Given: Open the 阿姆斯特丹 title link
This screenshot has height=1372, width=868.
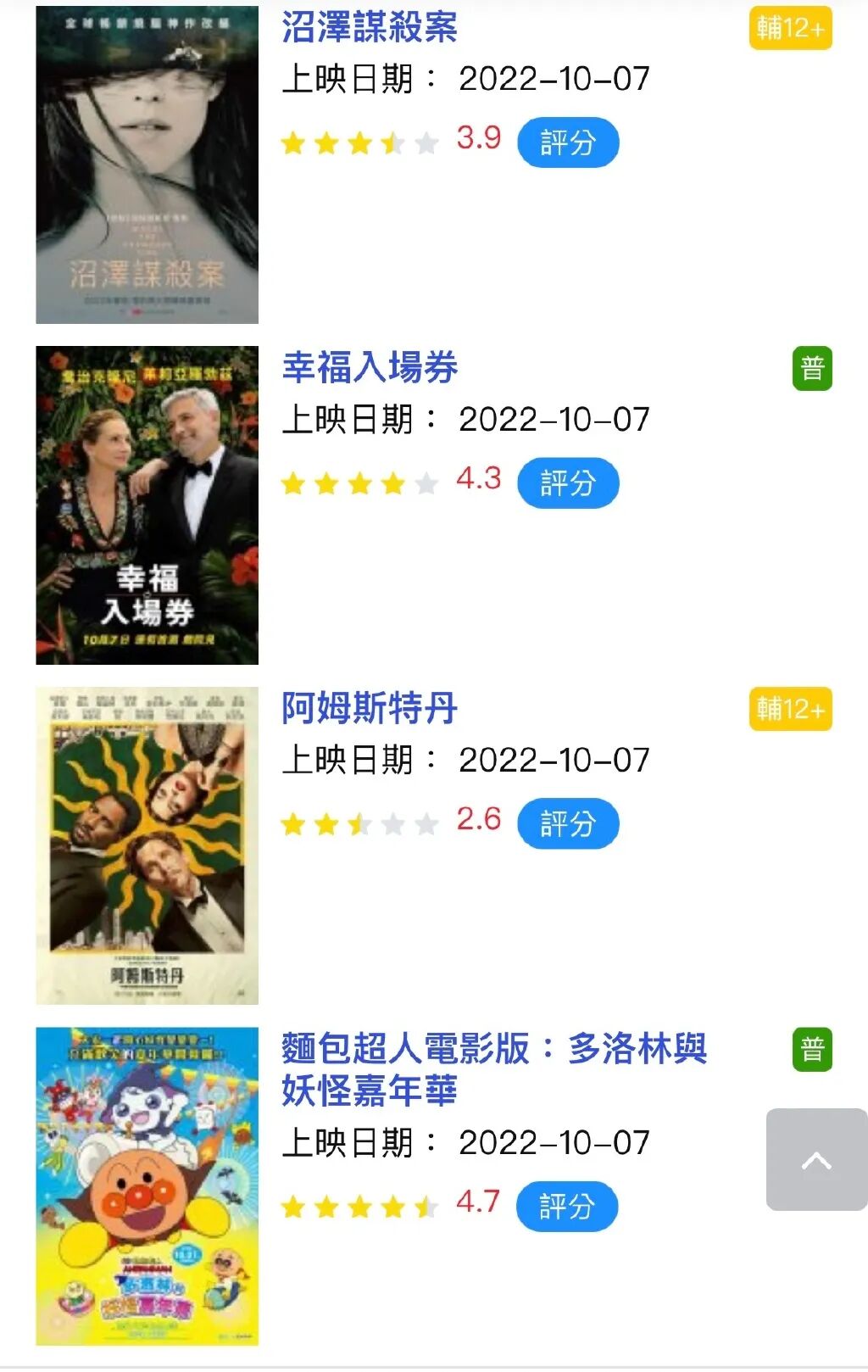Looking at the screenshot, I should [x=370, y=708].
